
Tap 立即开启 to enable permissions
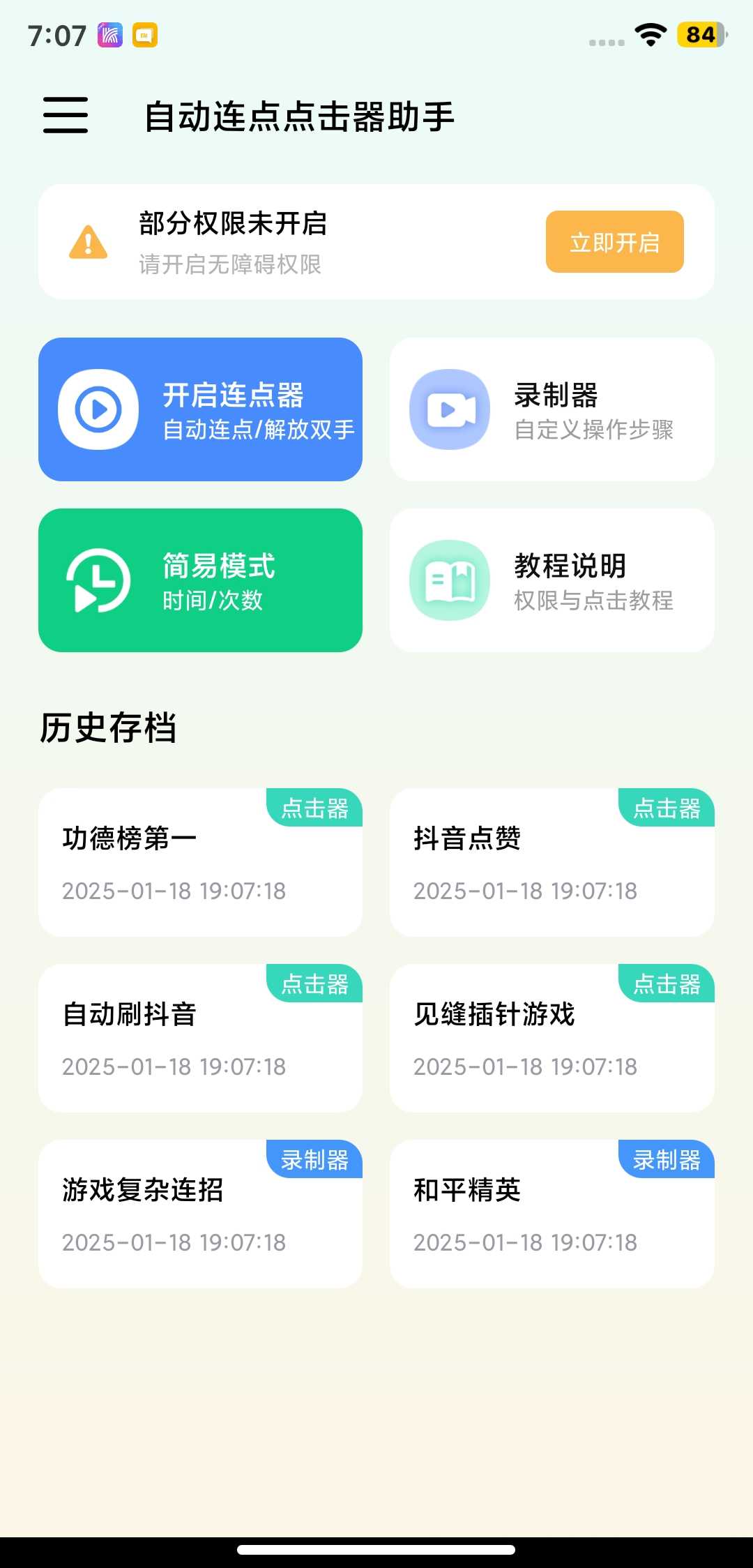tap(614, 242)
